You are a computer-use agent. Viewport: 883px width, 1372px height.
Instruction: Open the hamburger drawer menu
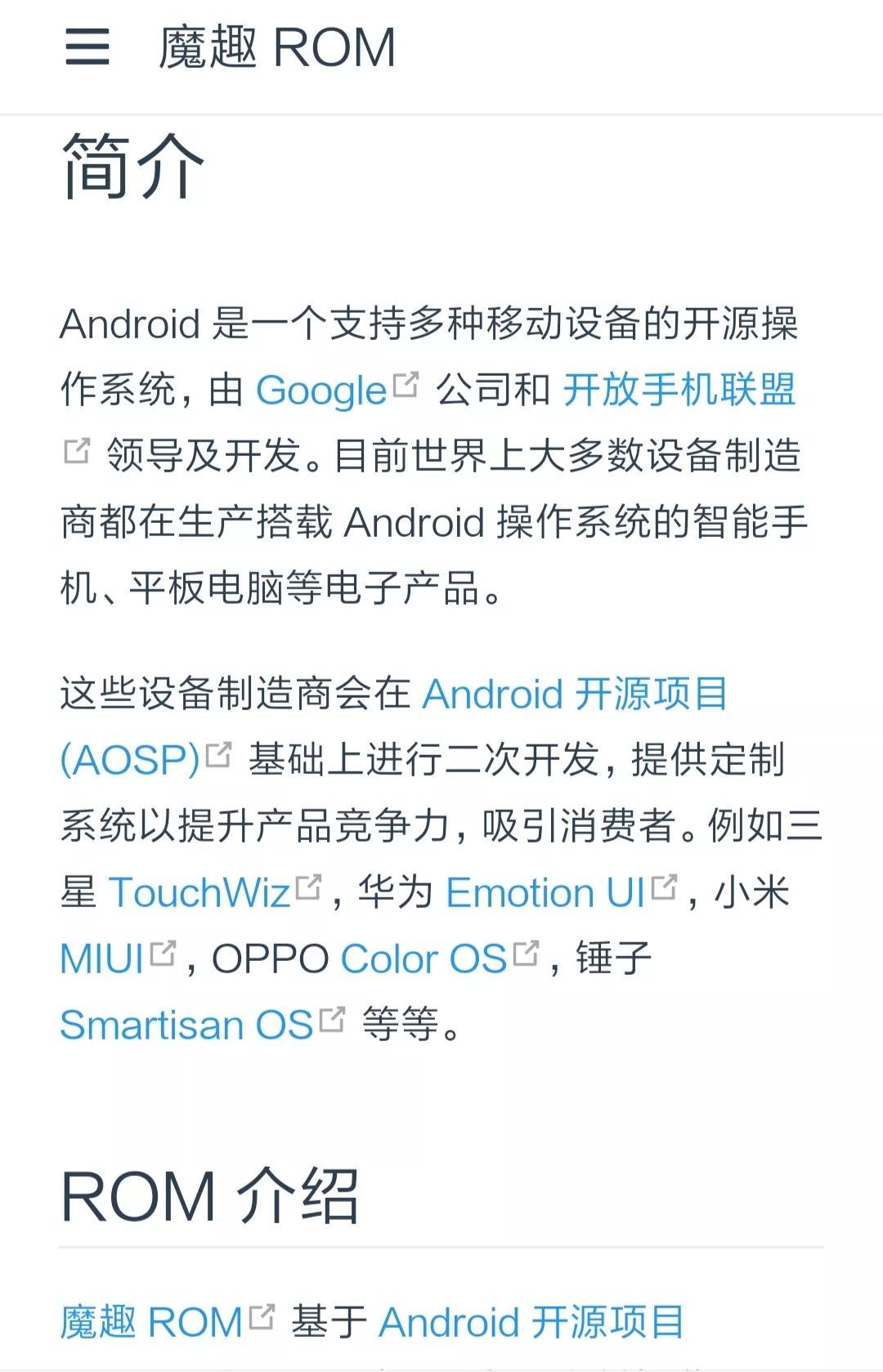87,47
